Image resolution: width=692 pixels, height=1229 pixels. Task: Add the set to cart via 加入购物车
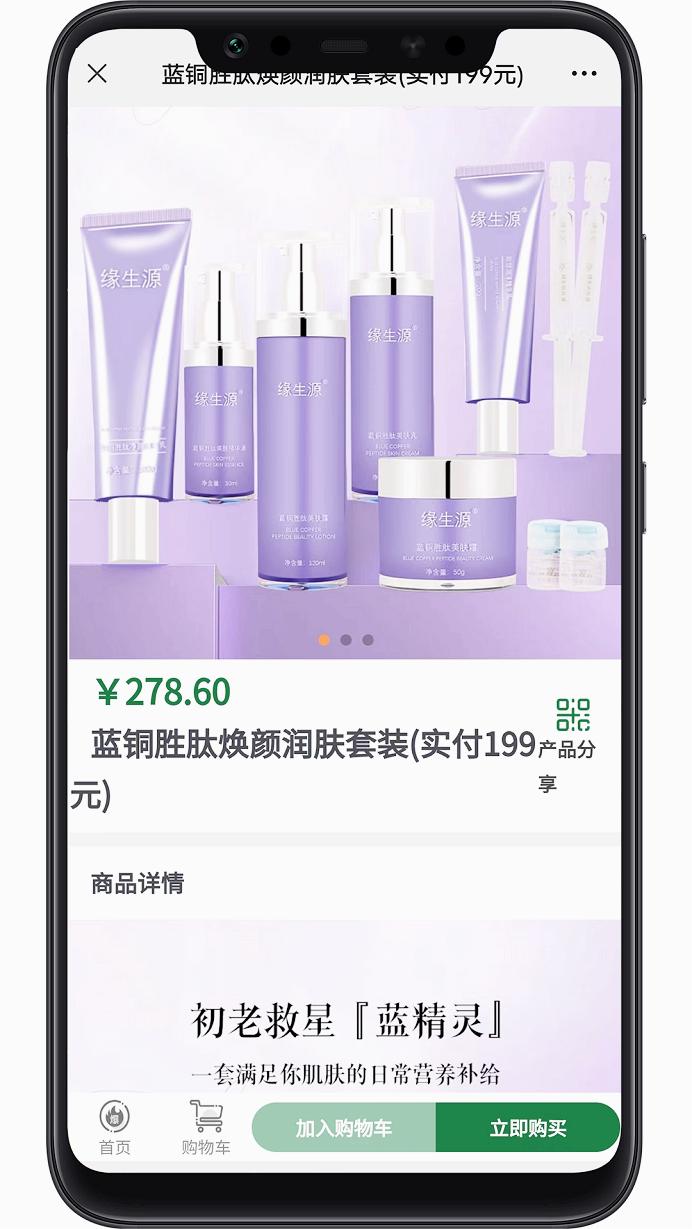[344, 1128]
